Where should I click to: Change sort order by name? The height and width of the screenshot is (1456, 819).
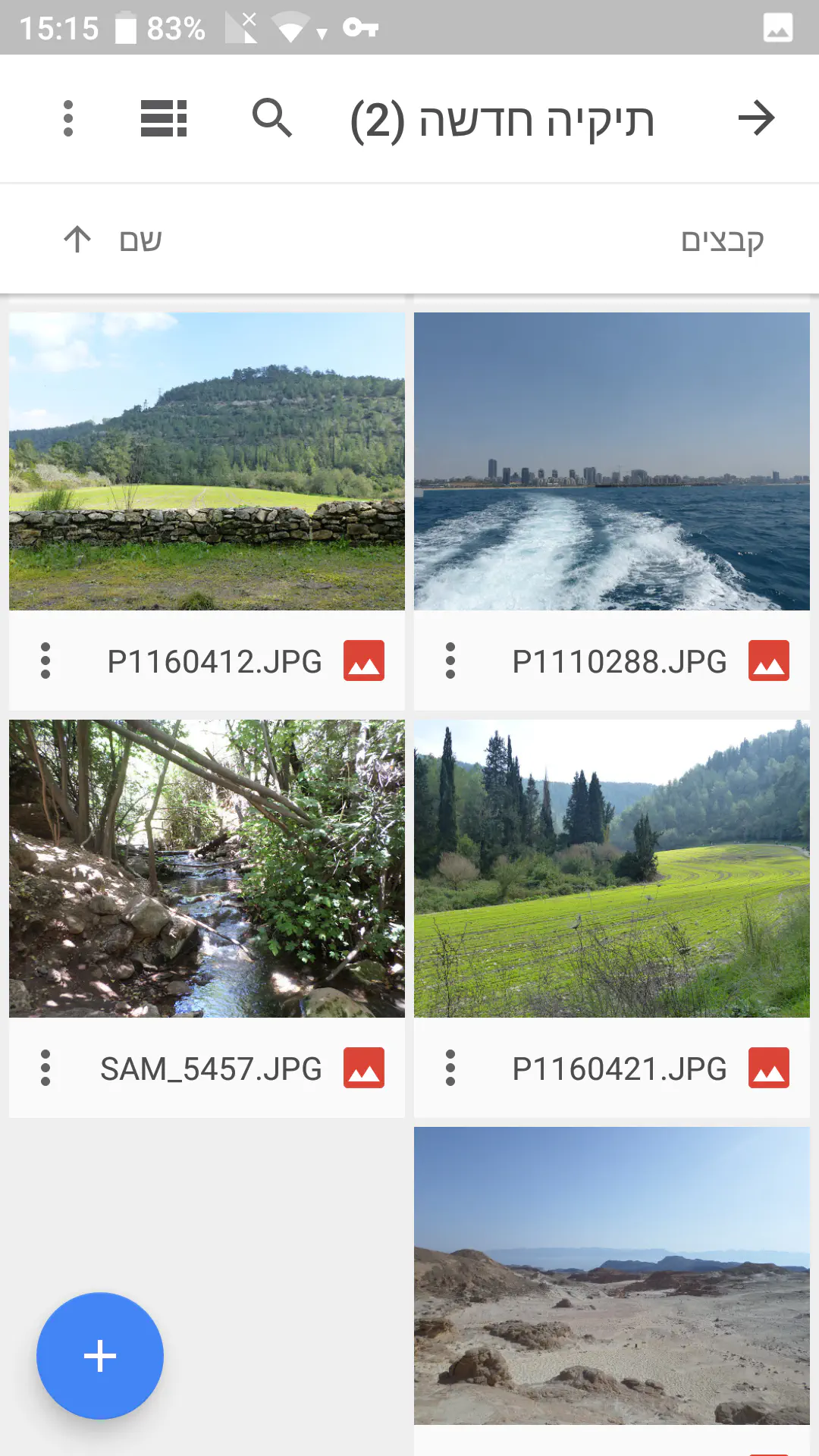point(114,240)
